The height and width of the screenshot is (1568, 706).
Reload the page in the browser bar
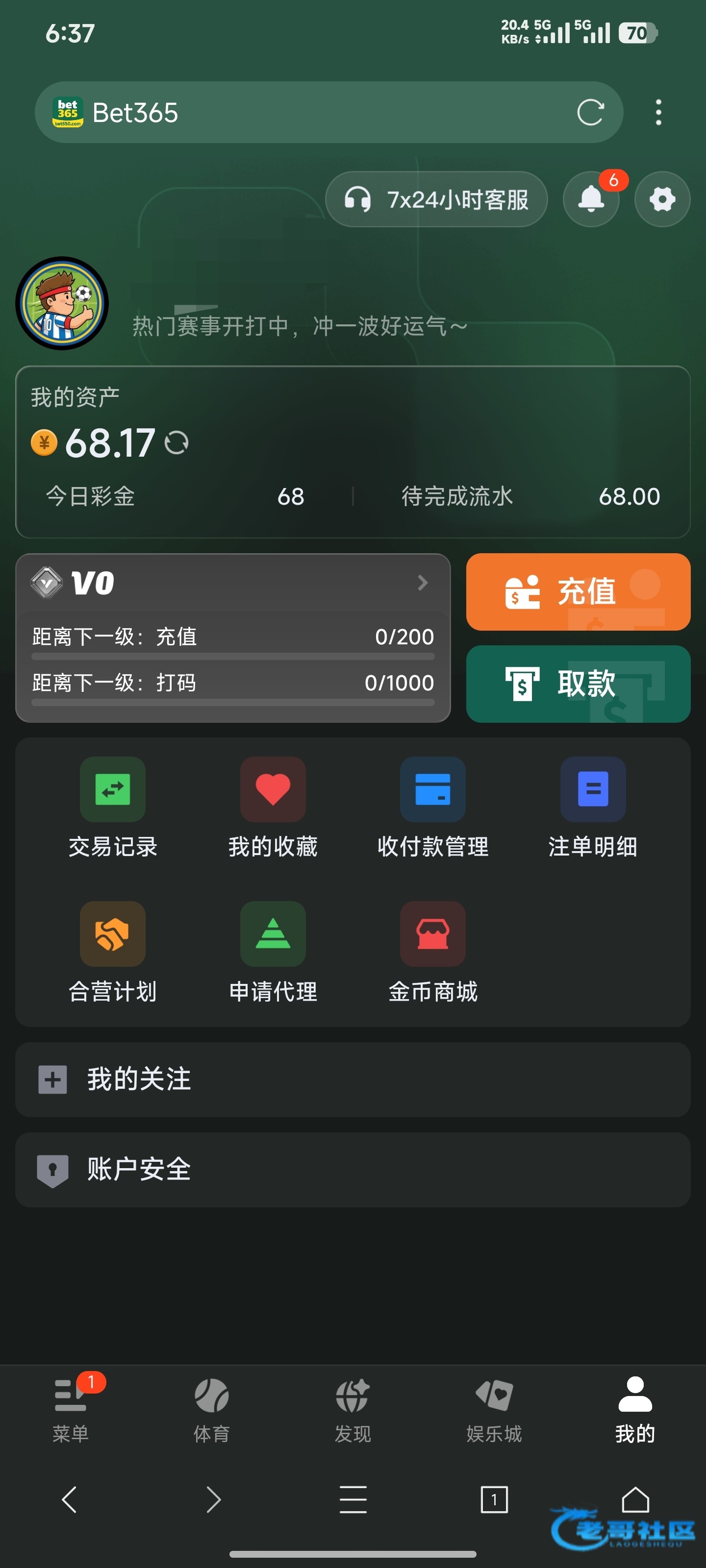[590, 113]
